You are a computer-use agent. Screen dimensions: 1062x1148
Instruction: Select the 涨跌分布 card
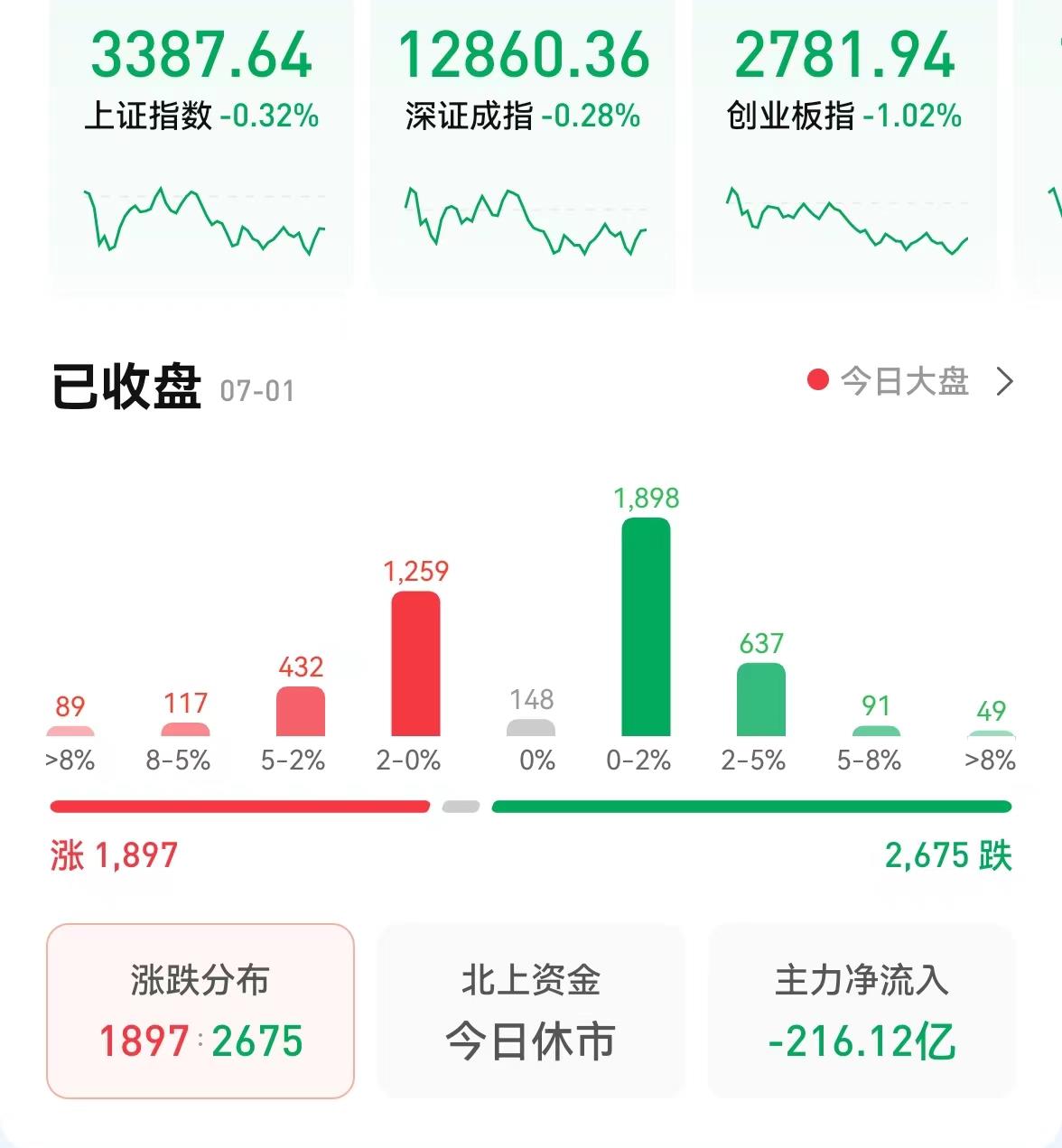[200, 1011]
